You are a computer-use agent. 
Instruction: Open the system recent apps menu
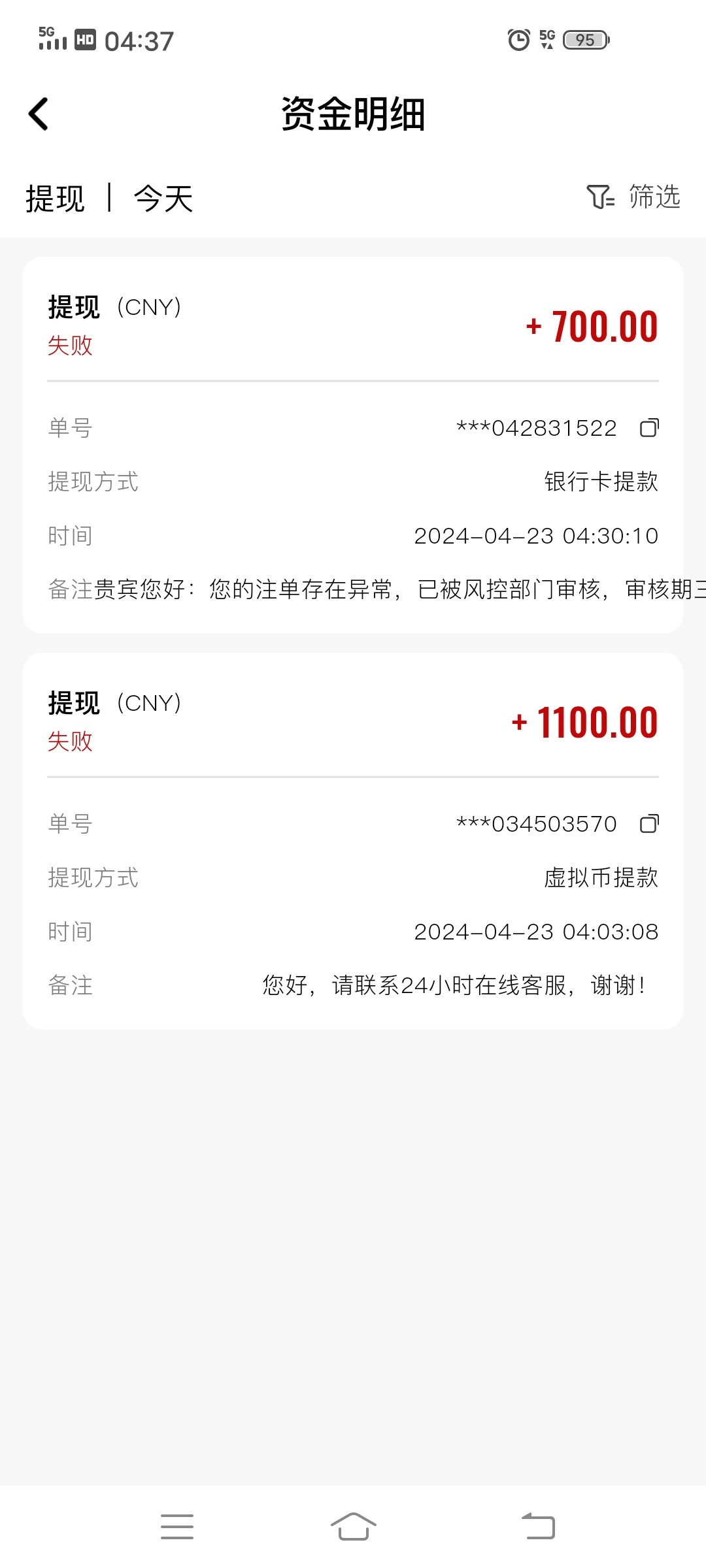[177, 1527]
